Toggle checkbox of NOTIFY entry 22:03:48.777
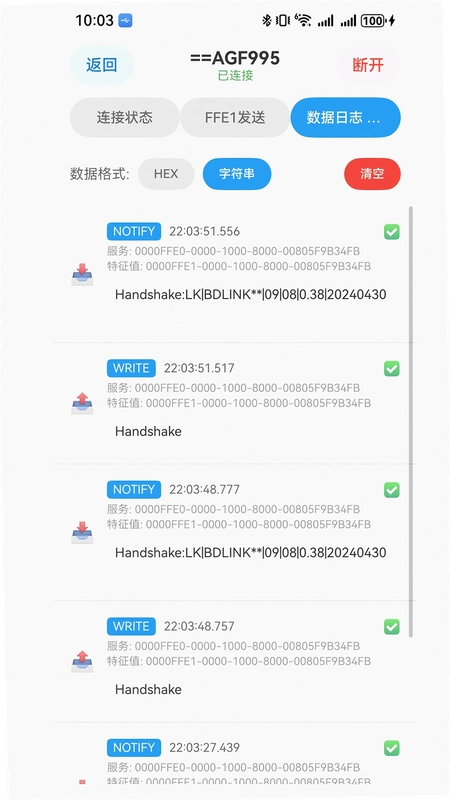This screenshot has width=450, height=800. 392,490
